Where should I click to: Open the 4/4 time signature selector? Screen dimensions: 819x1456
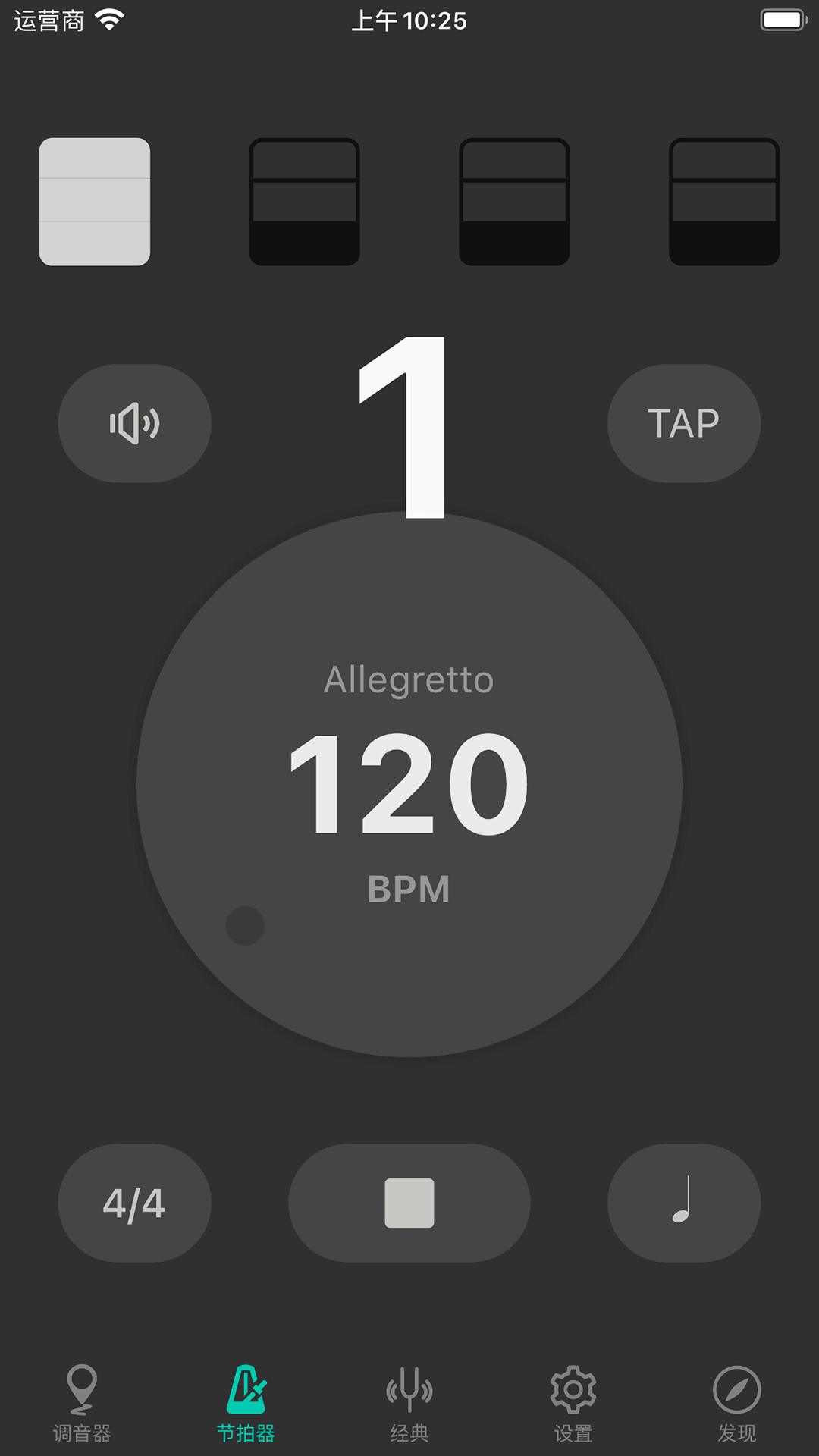coord(134,1203)
